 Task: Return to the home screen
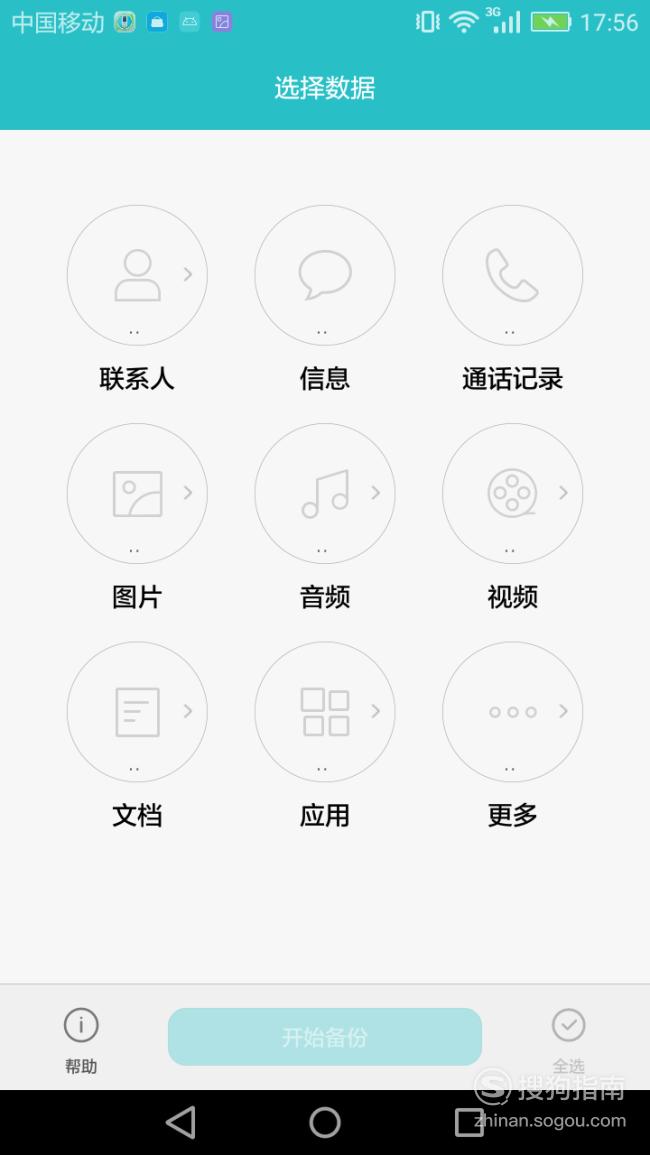tap(325, 1123)
